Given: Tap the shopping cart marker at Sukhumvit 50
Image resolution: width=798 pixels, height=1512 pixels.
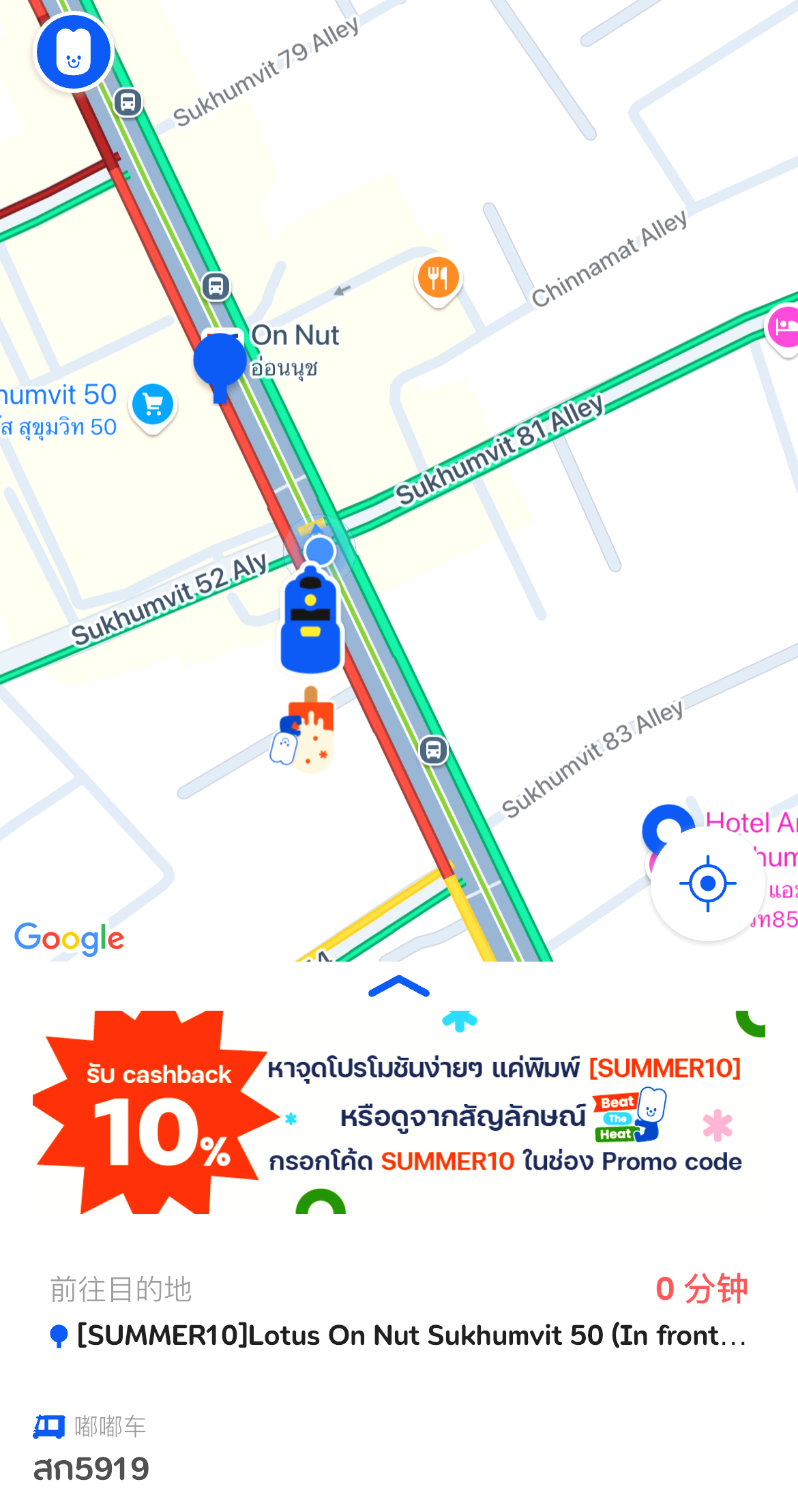Looking at the screenshot, I should [x=153, y=406].
